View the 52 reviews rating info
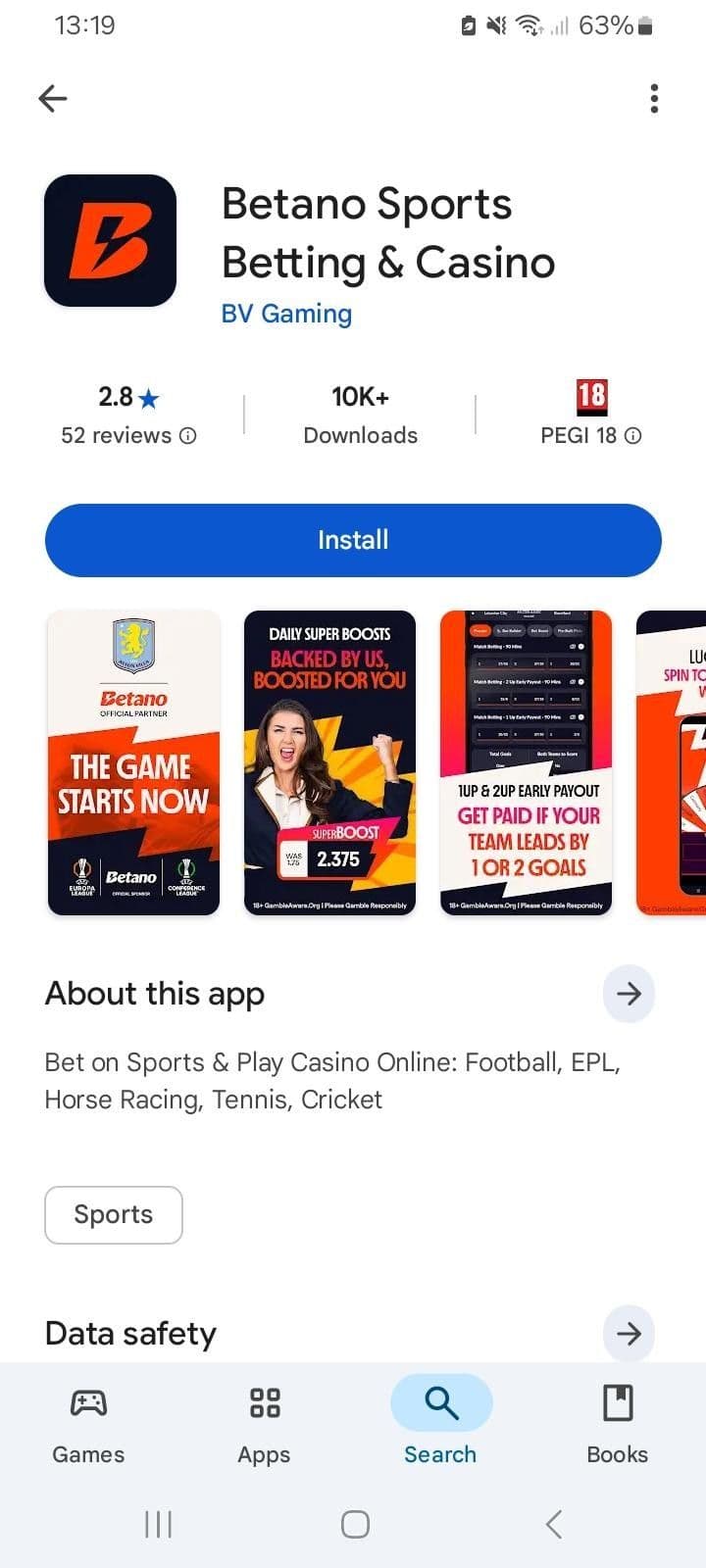 pyautogui.click(x=128, y=435)
